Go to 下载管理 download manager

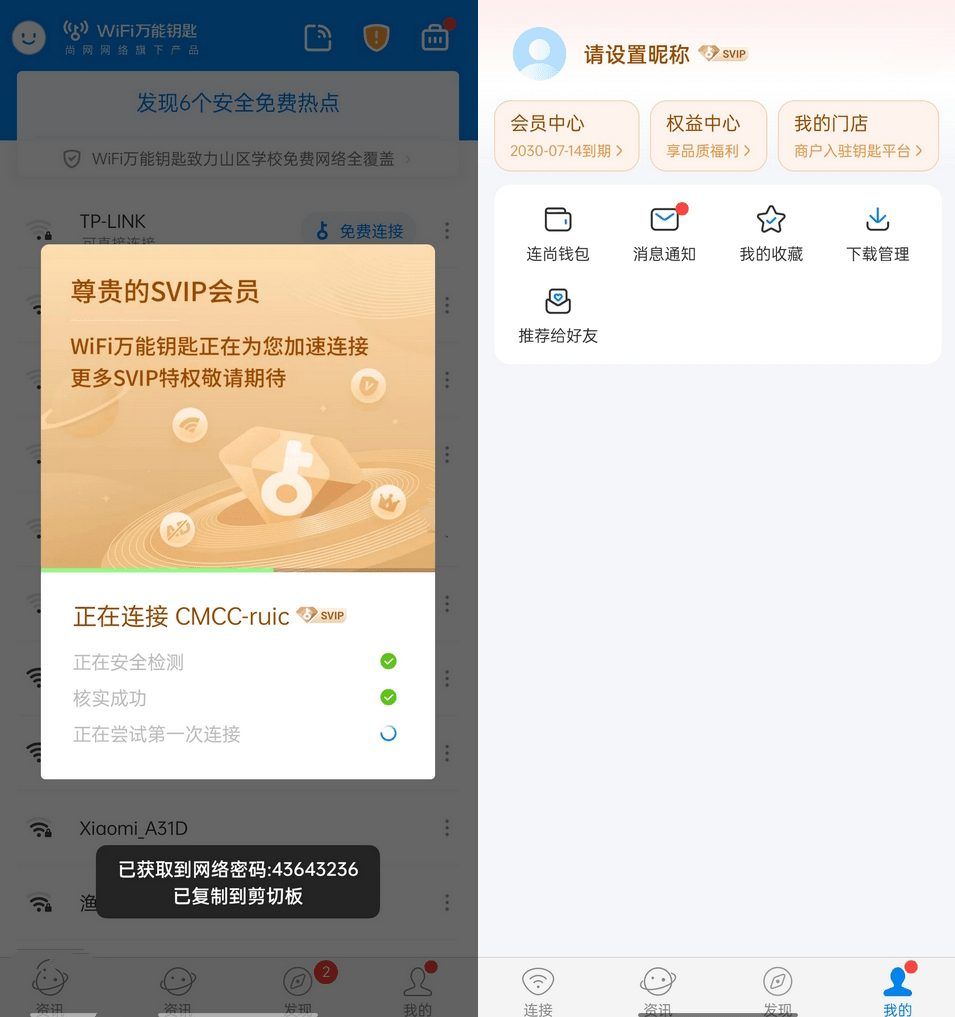click(877, 234)
